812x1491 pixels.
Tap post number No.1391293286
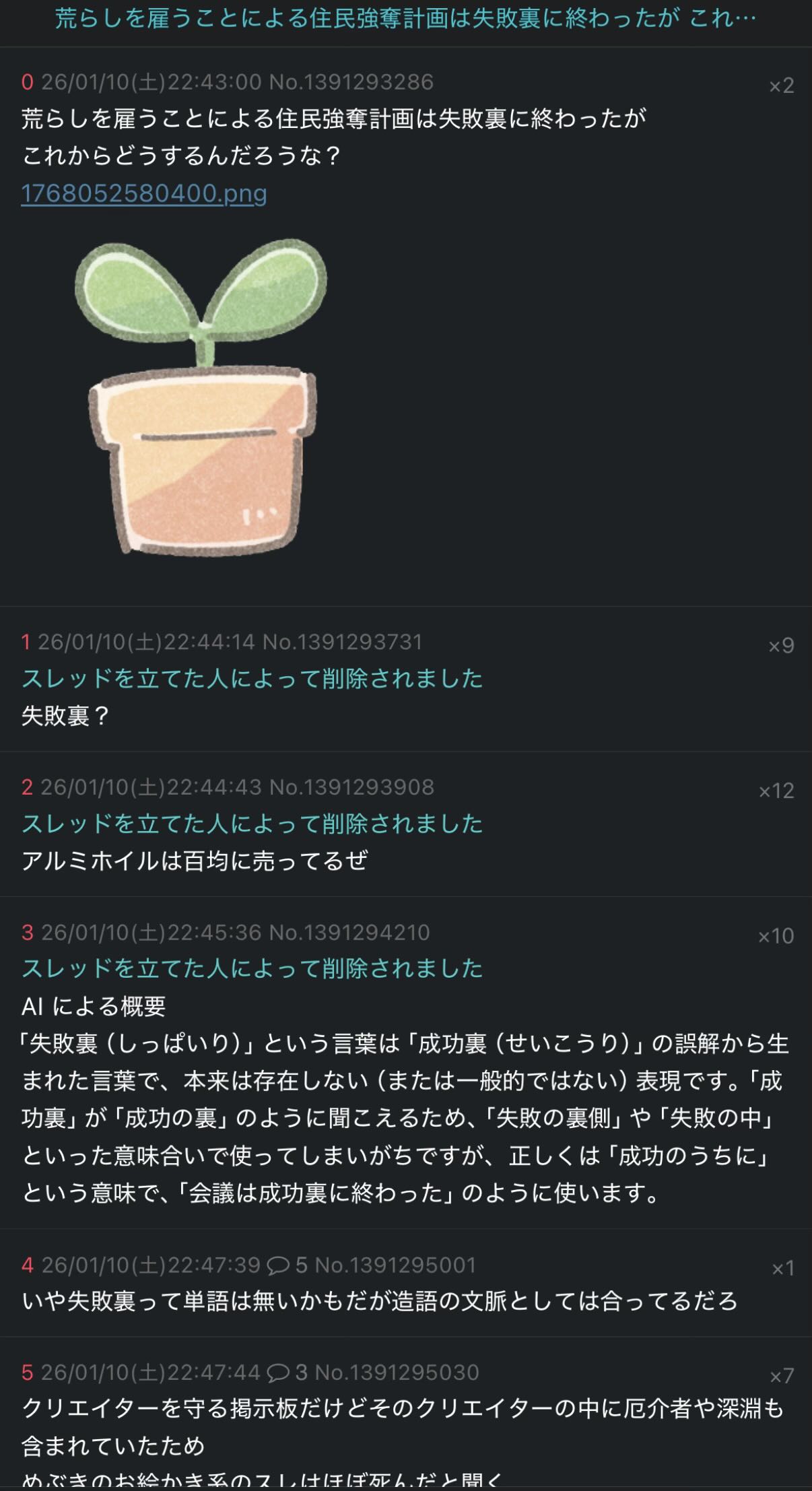[x=351, y=82]
